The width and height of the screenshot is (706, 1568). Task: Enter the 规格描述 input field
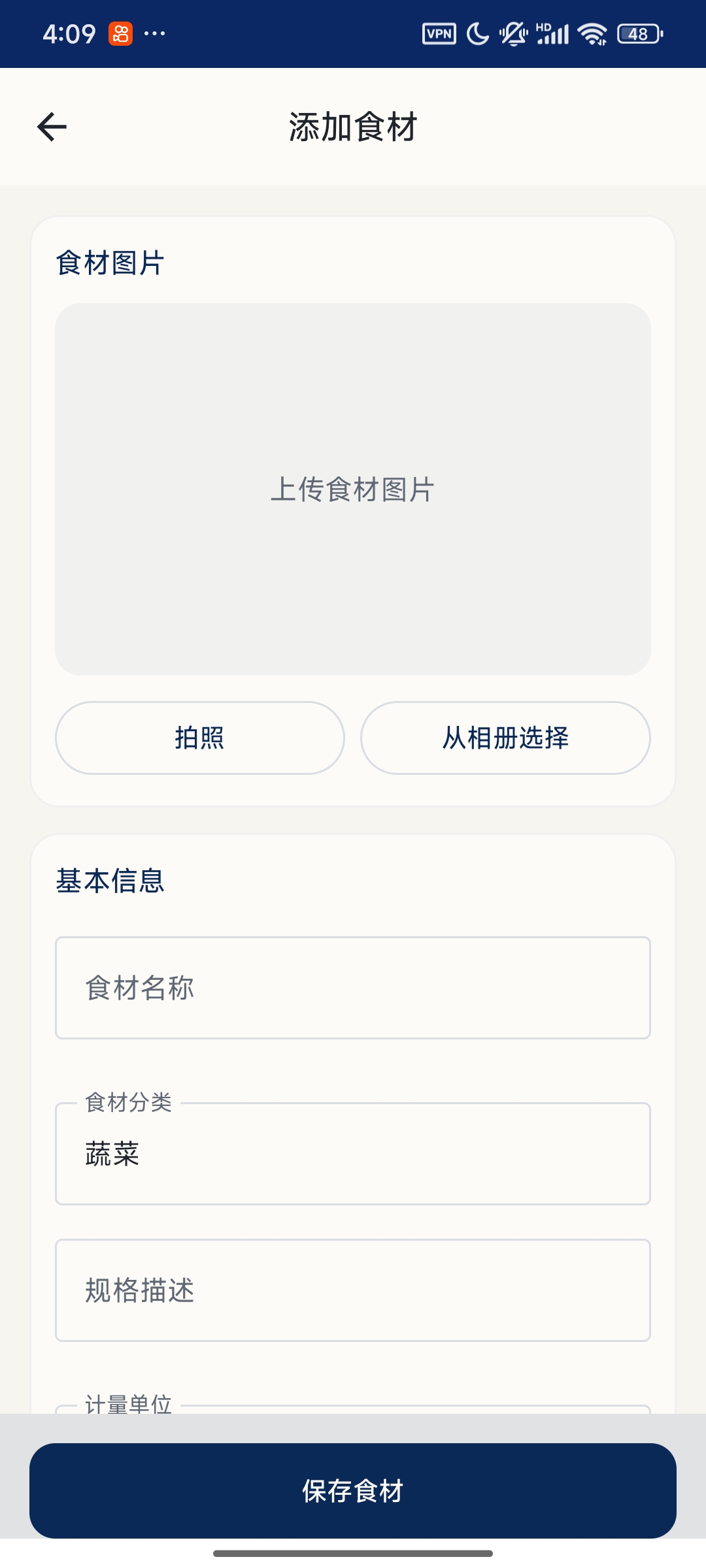353,1290
